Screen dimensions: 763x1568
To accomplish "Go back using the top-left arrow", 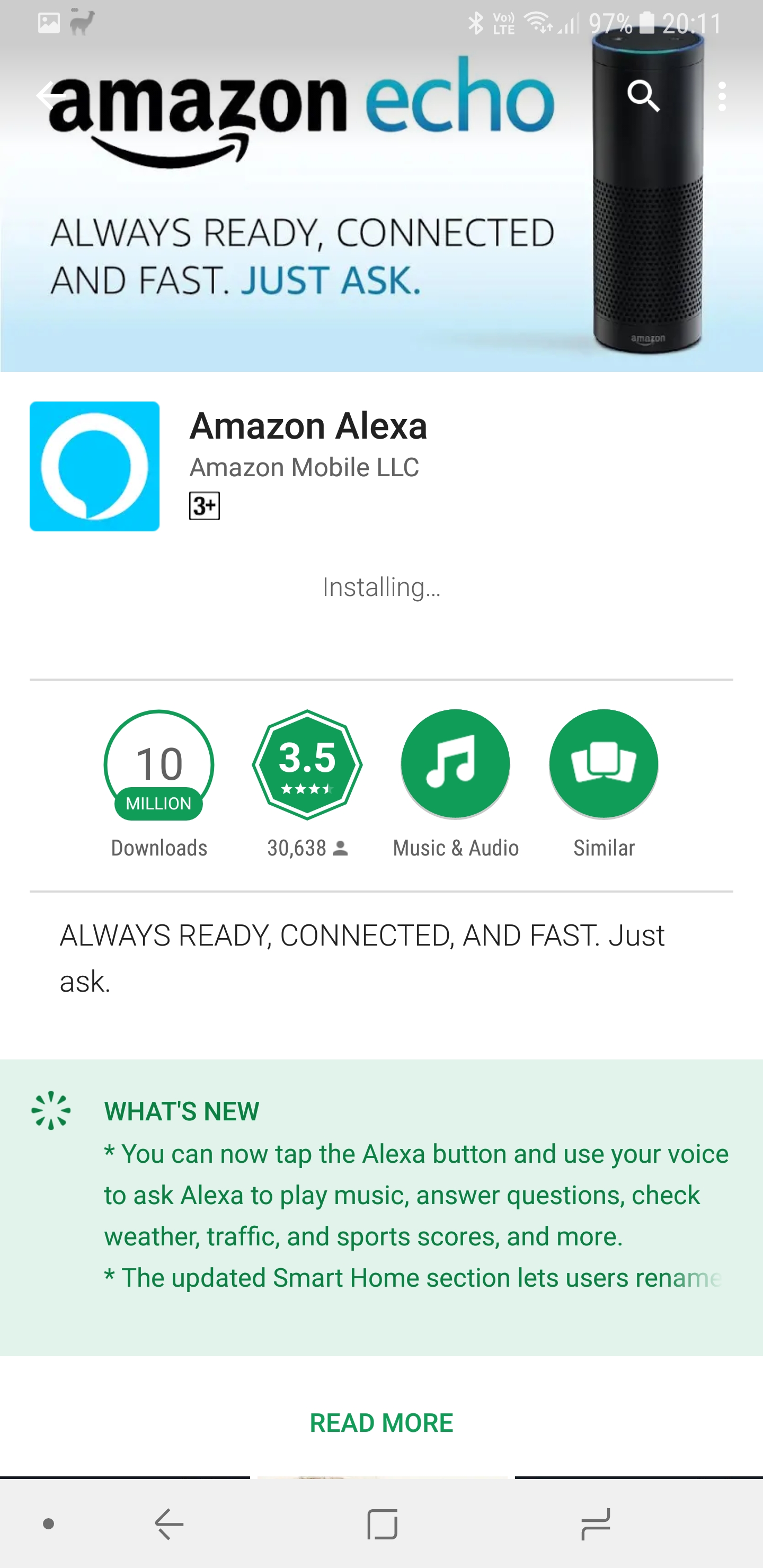I will 51,96.
